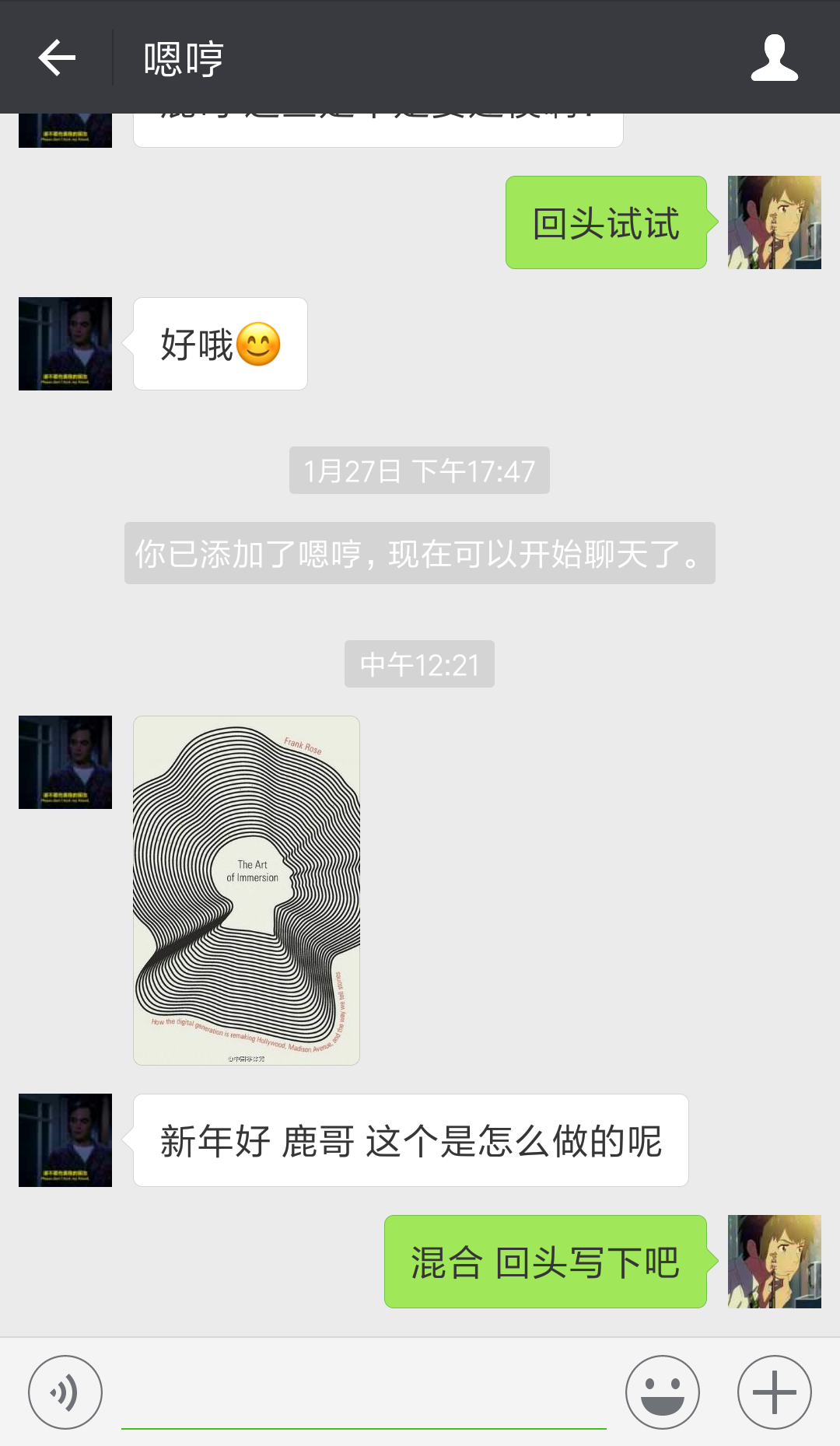Switch to voice message input
This screenshot has width=840, height=1446.
tap(65, 1392)
